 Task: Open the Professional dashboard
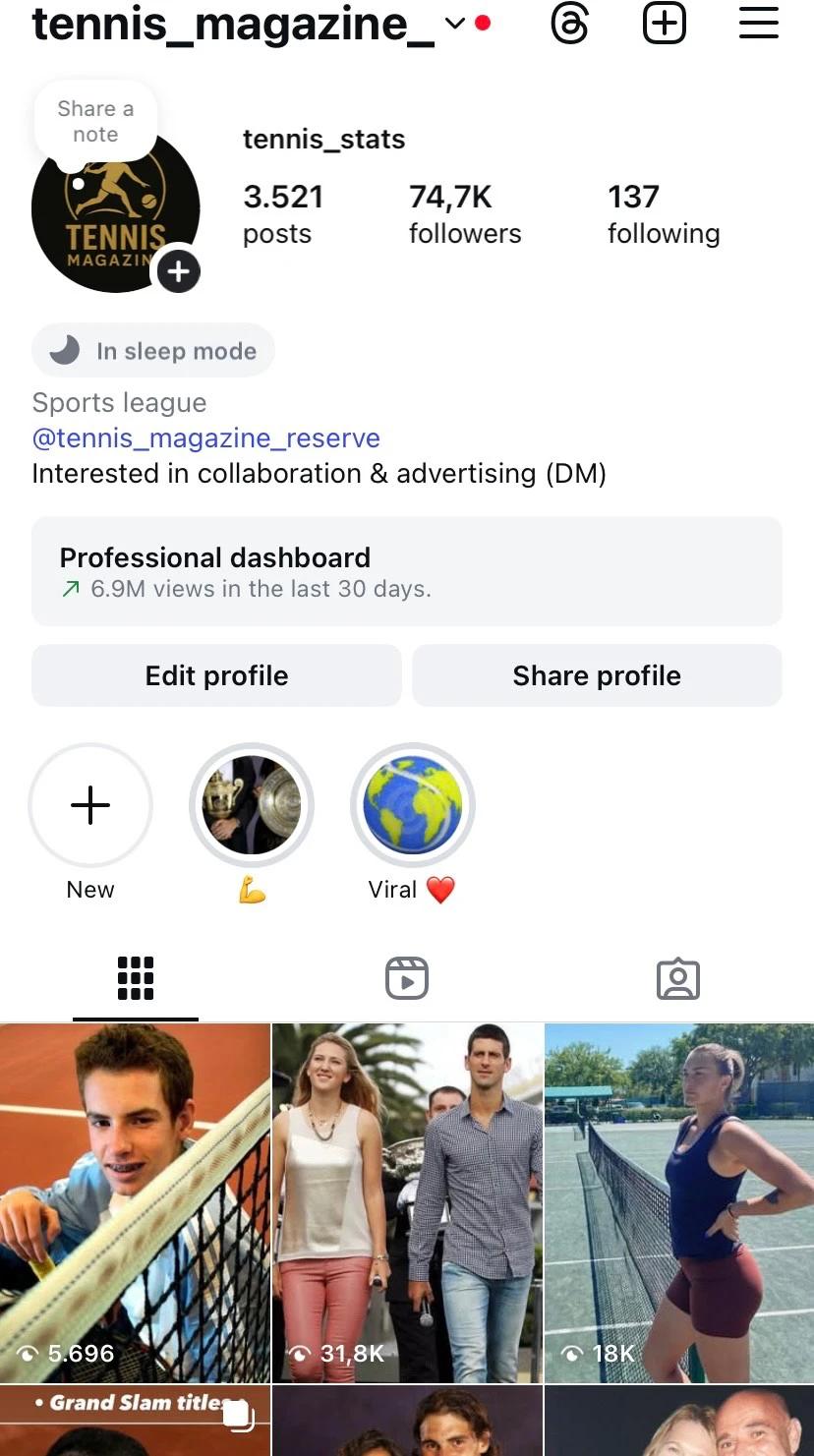[x=406, y=571]
